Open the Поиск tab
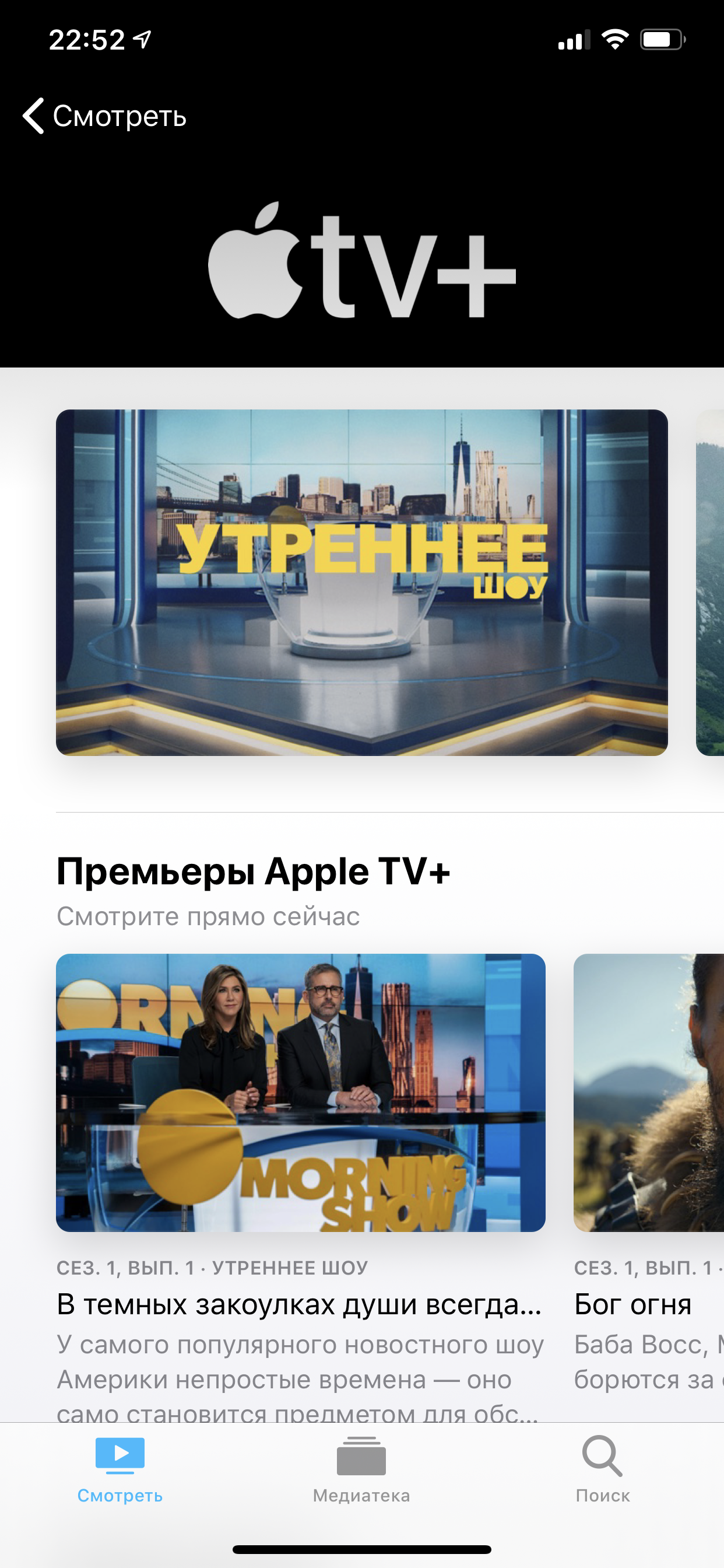Viewport: 724px width, 1568px height. click(x=602, y=1468)
